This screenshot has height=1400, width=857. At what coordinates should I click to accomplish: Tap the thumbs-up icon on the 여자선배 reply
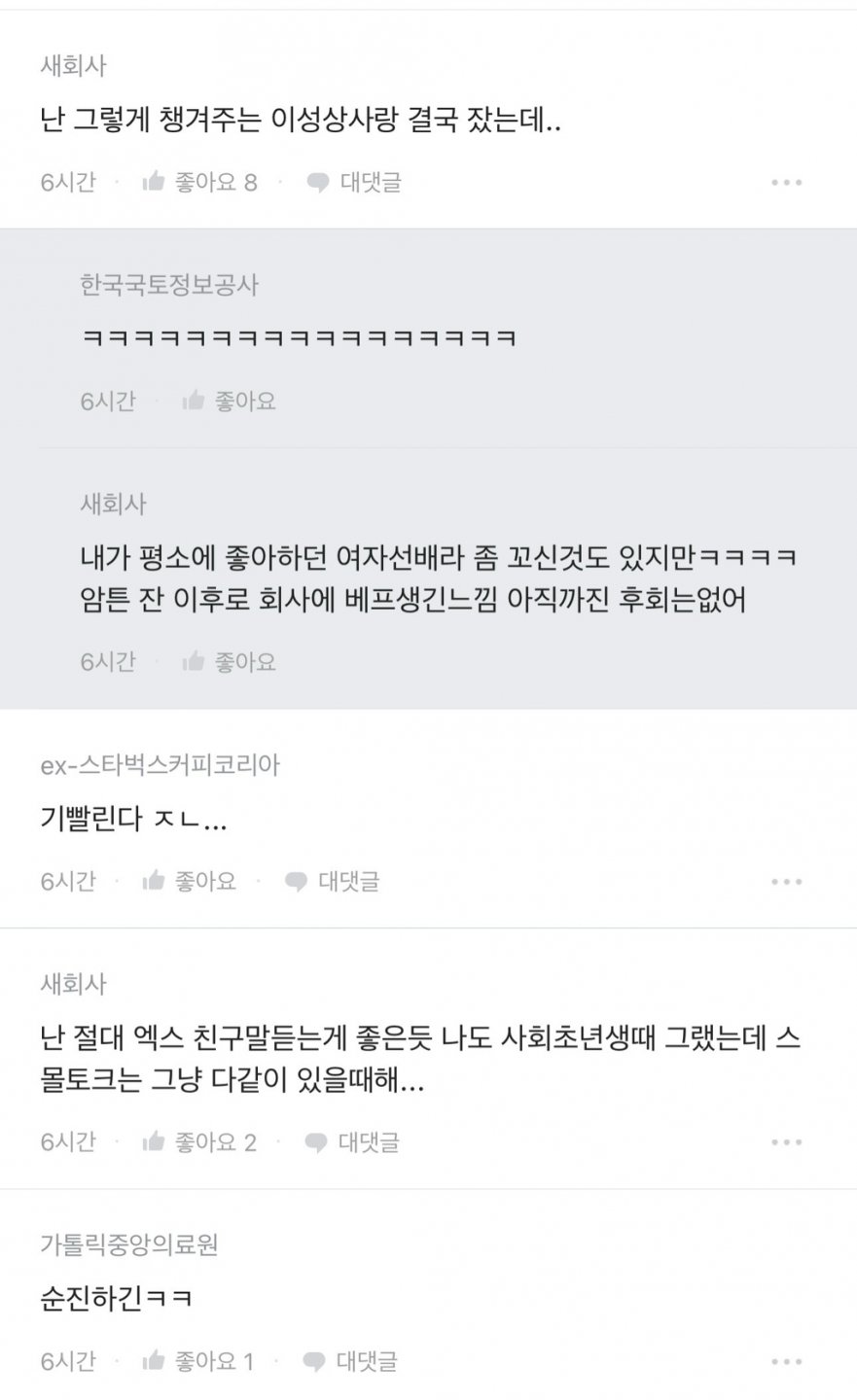[x=195, y=661]
